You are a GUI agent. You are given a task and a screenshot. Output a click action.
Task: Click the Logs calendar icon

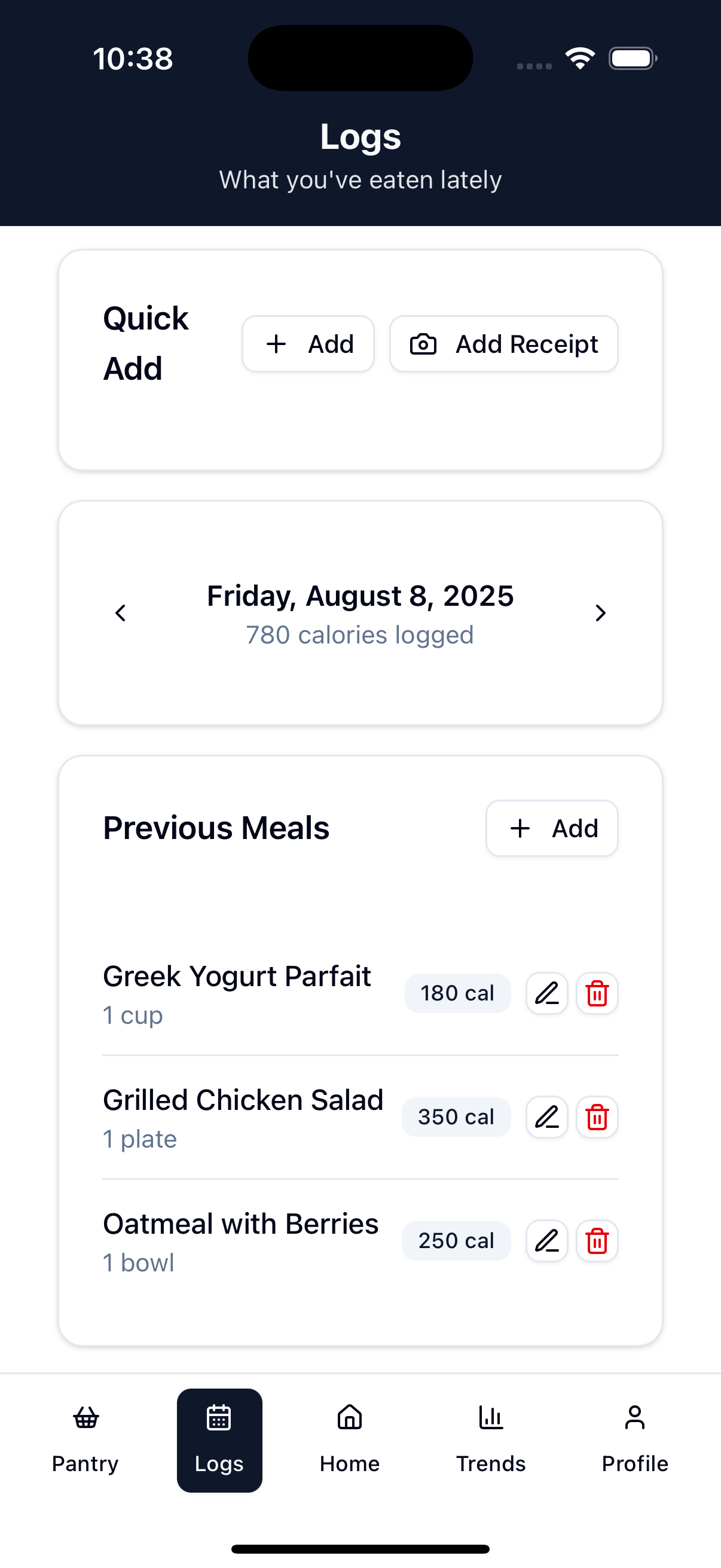pyautogui.click(x=219, y=1418)
